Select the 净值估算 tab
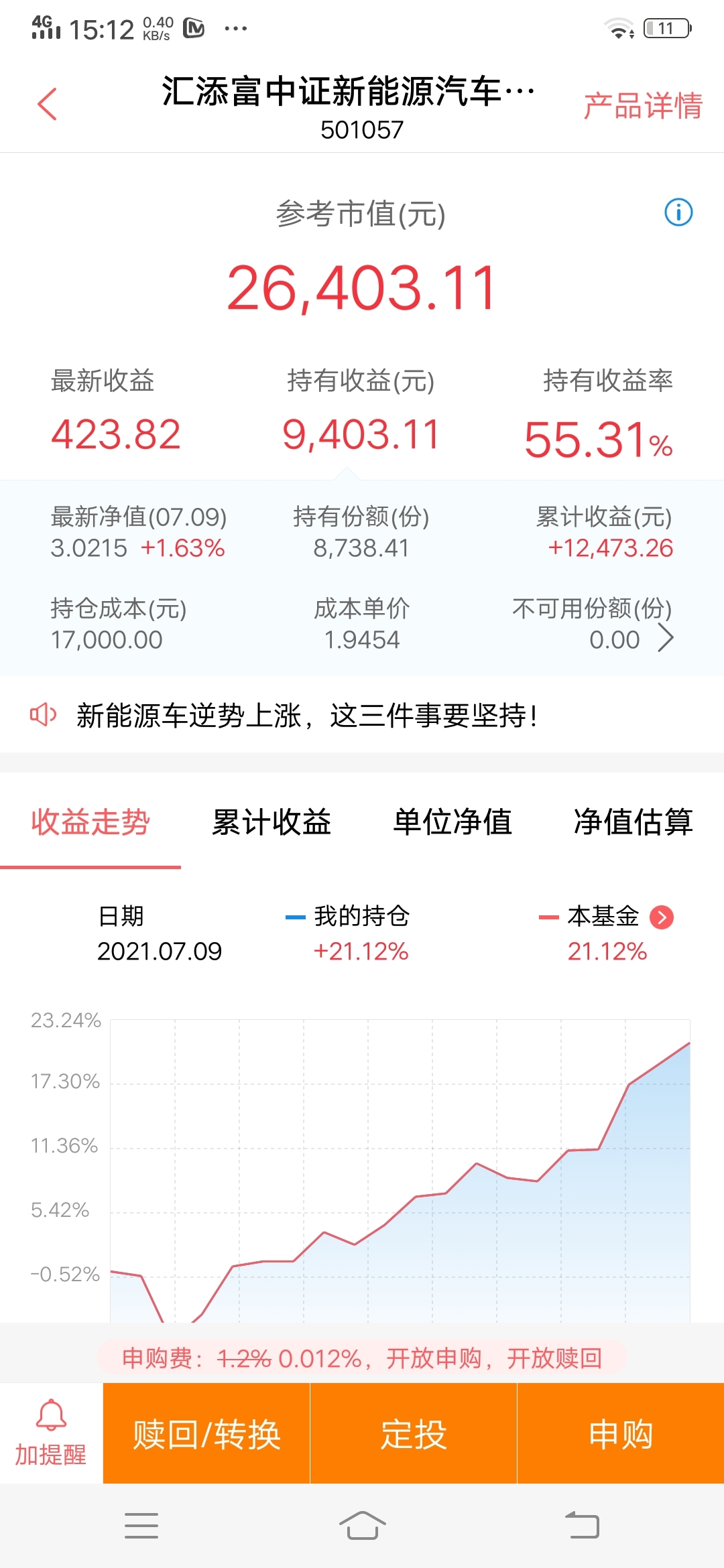The height and width of the screenshot is (1568, 724). 635,823
